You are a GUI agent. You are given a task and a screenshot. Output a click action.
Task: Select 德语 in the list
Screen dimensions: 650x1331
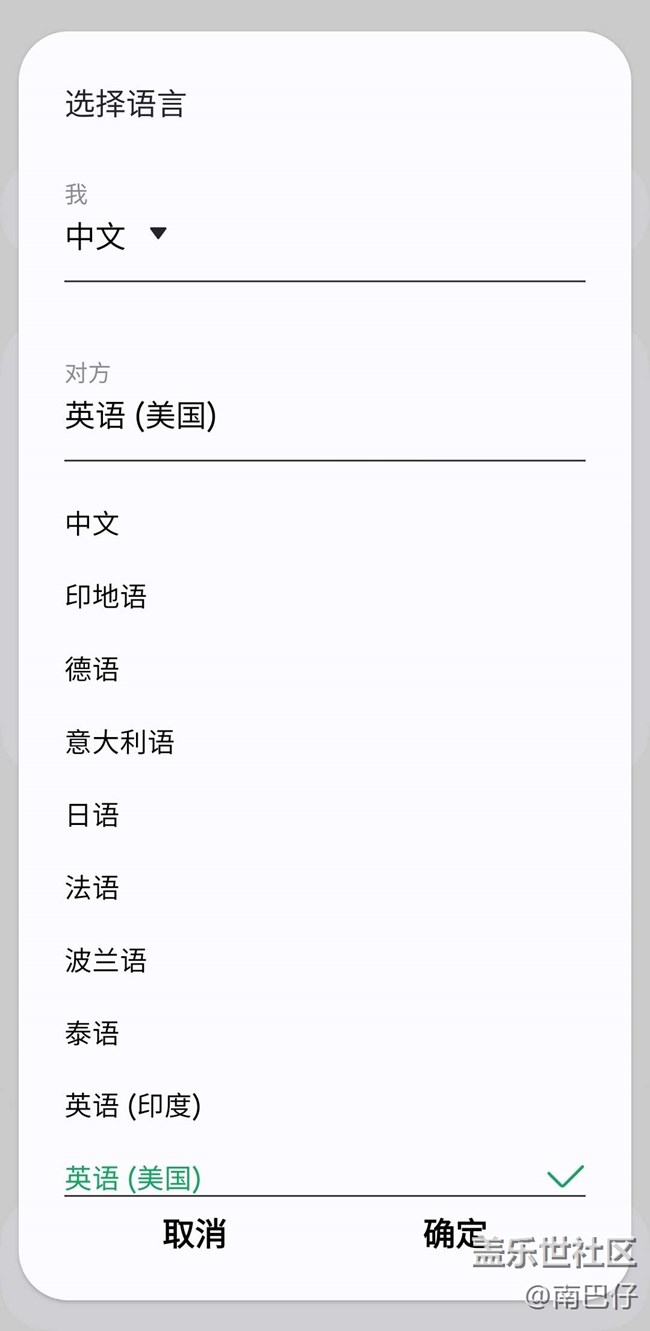pos(324,669)
